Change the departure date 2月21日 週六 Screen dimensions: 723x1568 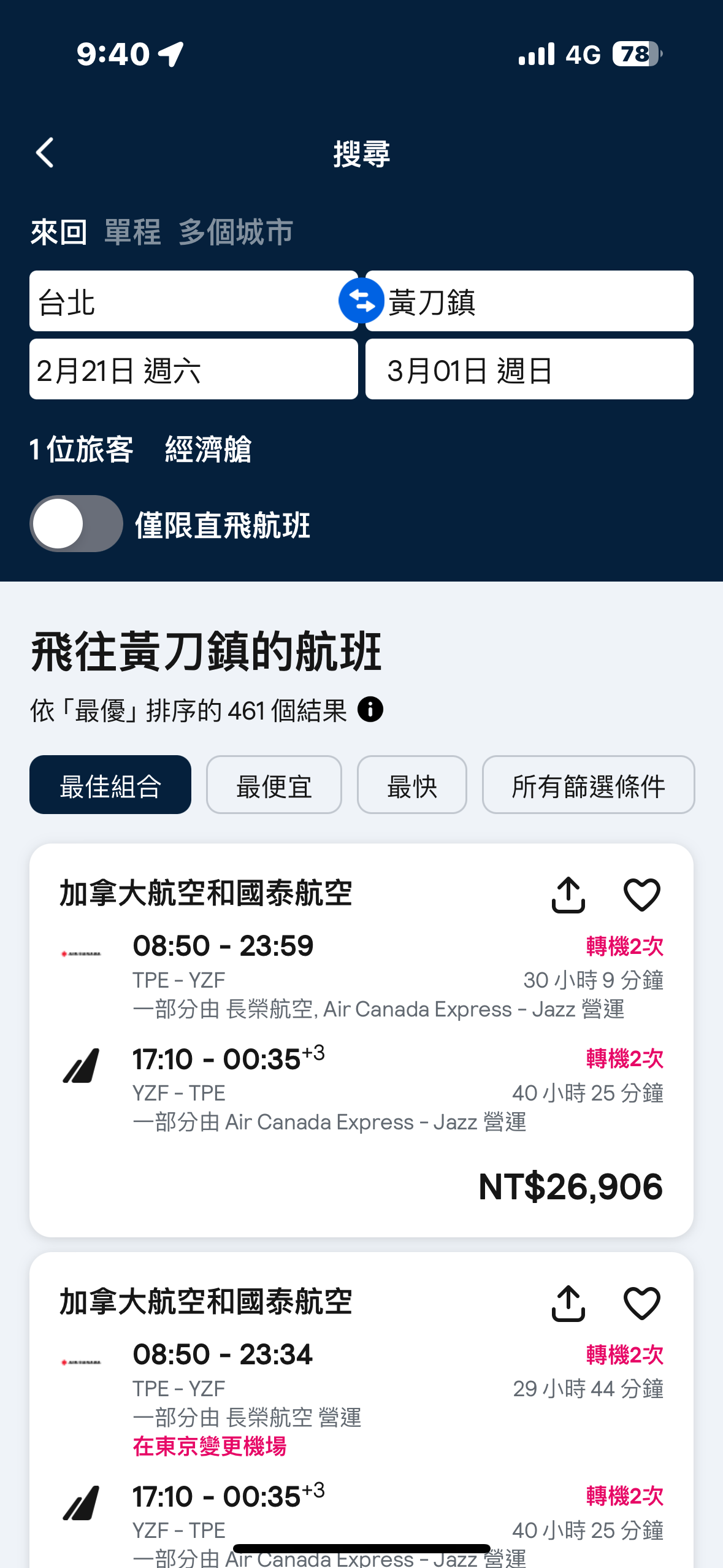[193, 369]
